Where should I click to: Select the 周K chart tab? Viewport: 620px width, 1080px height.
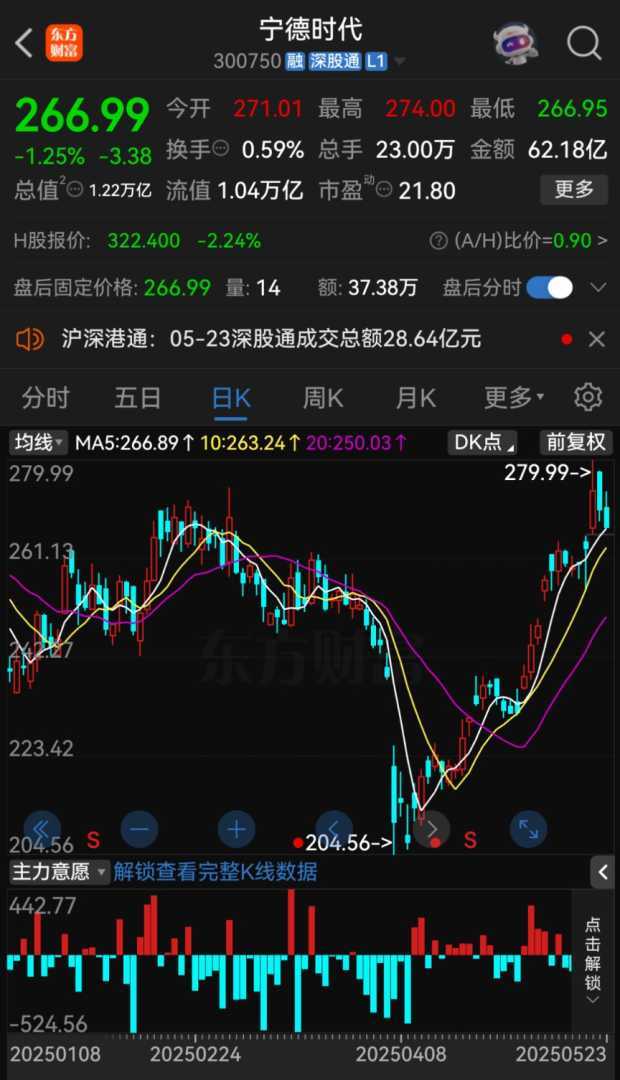[323, 398]
